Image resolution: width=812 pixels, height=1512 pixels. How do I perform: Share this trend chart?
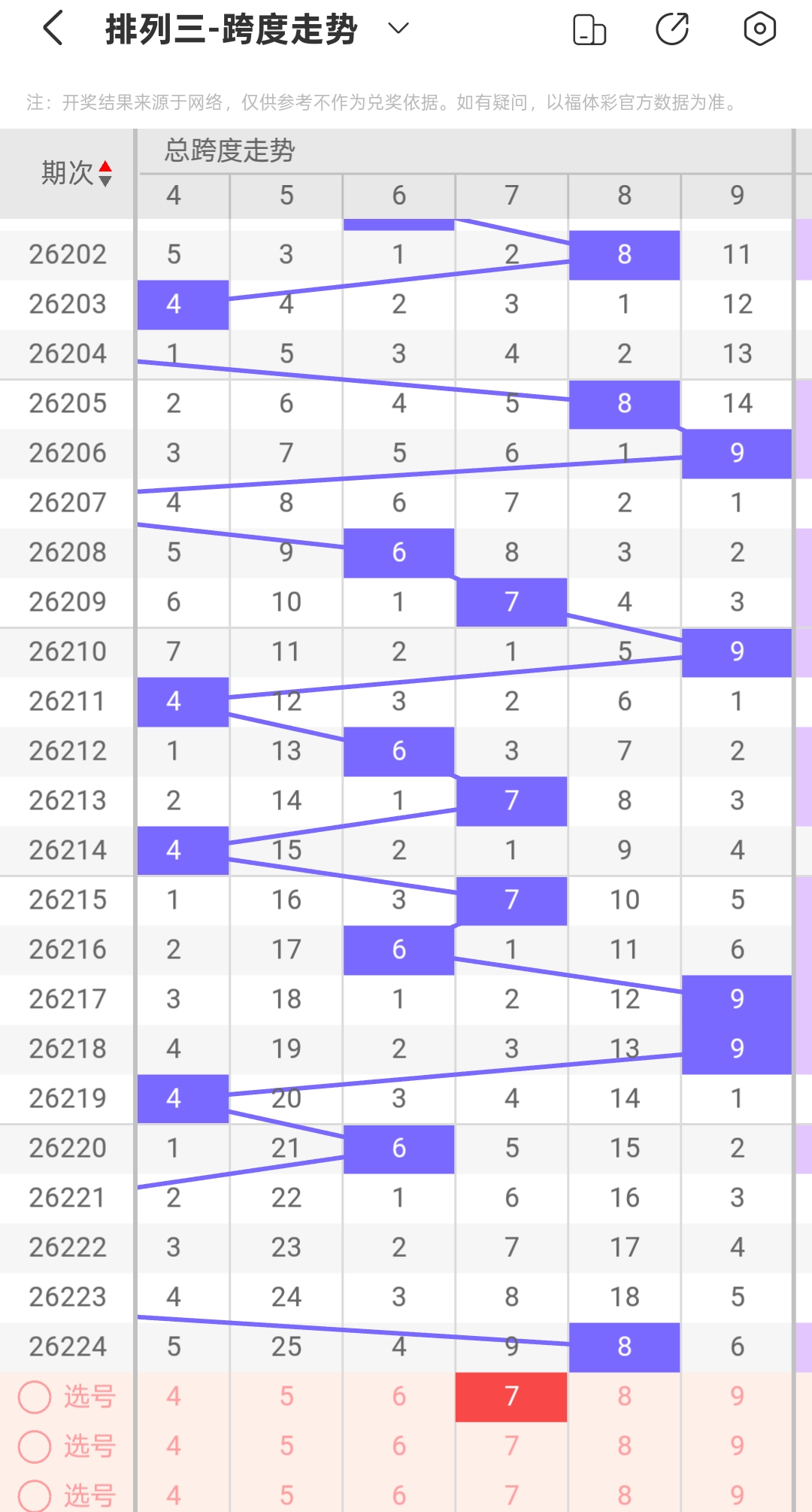pyautogui.click(x=672, y=29)
